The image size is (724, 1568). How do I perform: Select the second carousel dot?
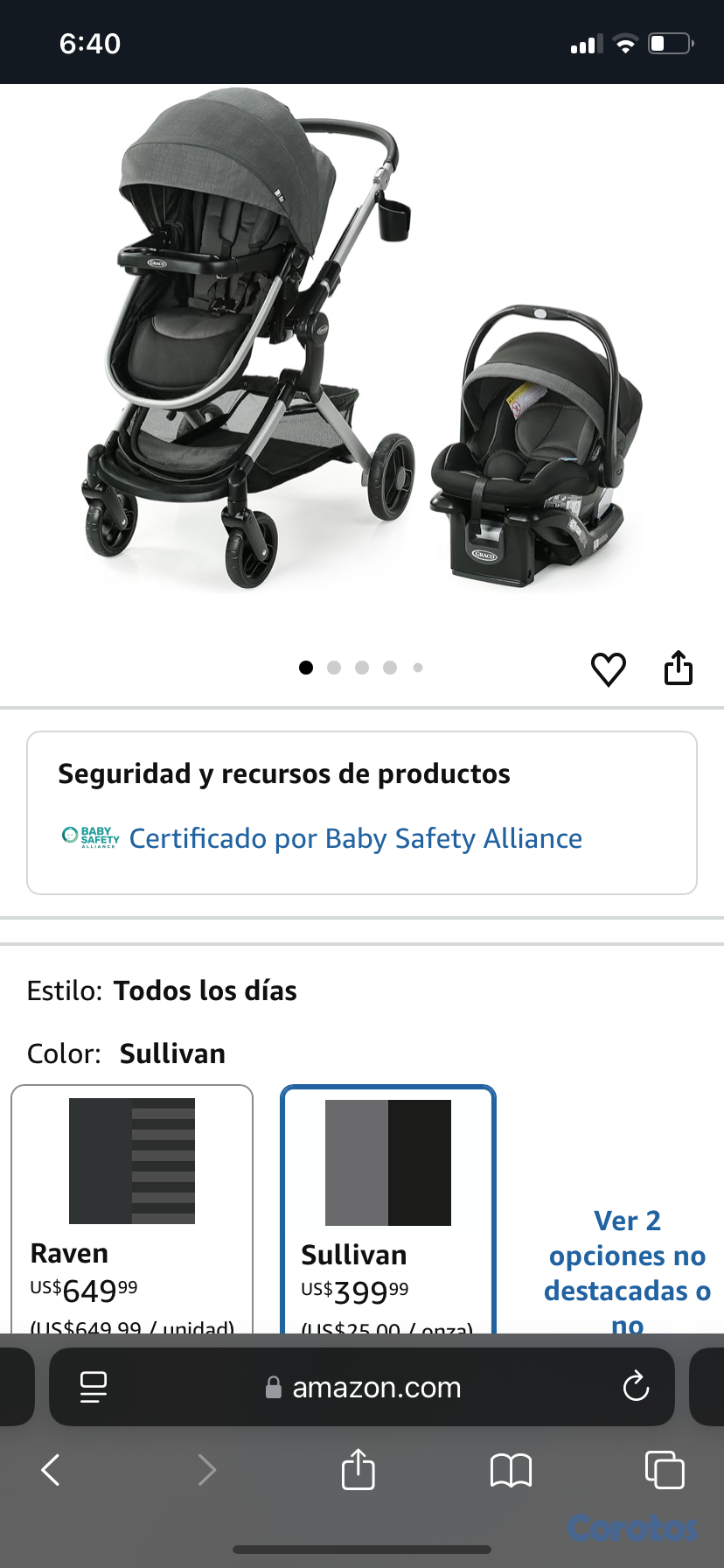[334, 667]
